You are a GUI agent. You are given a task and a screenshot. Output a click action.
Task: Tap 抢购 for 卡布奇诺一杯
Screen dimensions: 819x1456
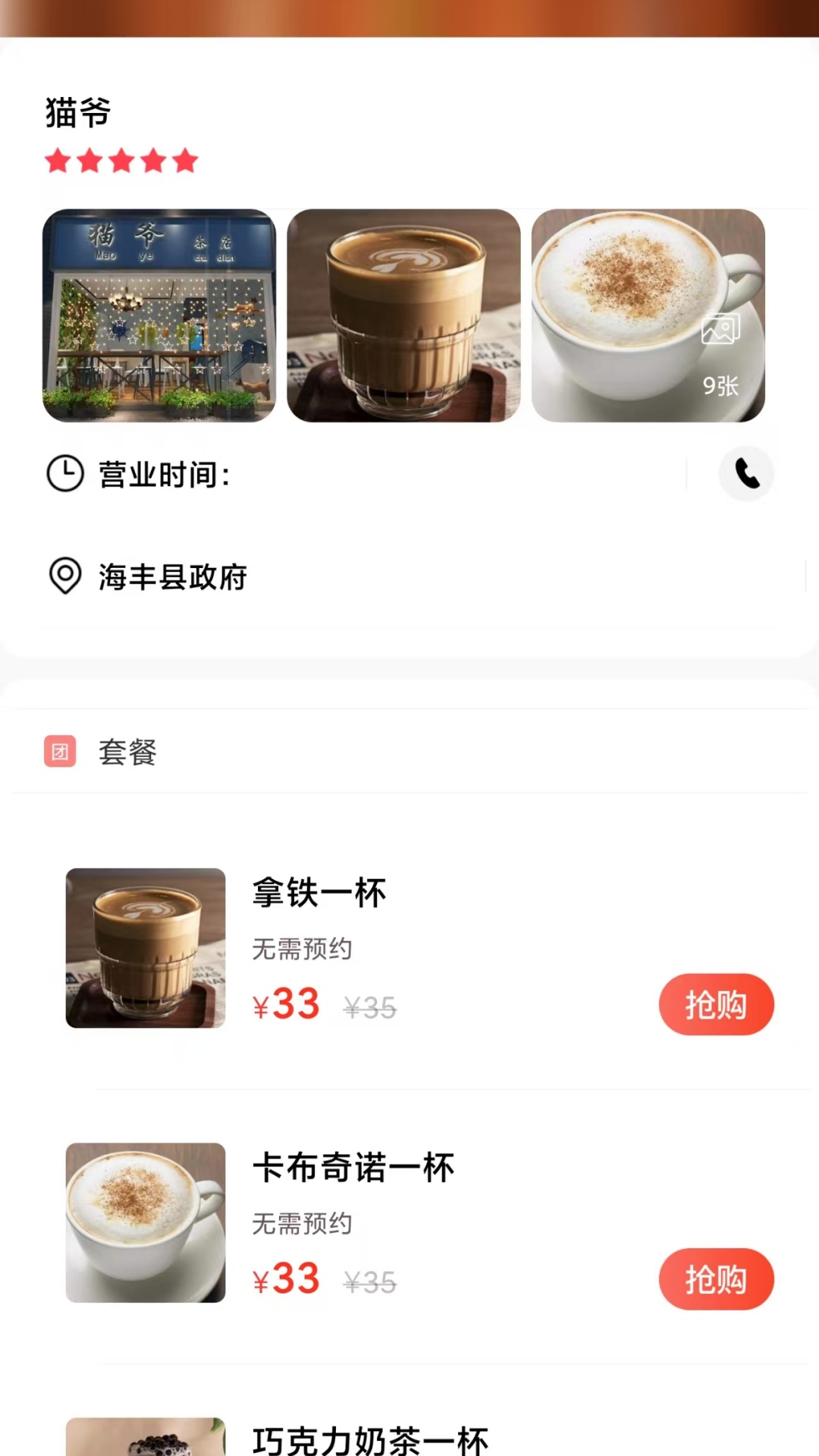click(716, 1279)
